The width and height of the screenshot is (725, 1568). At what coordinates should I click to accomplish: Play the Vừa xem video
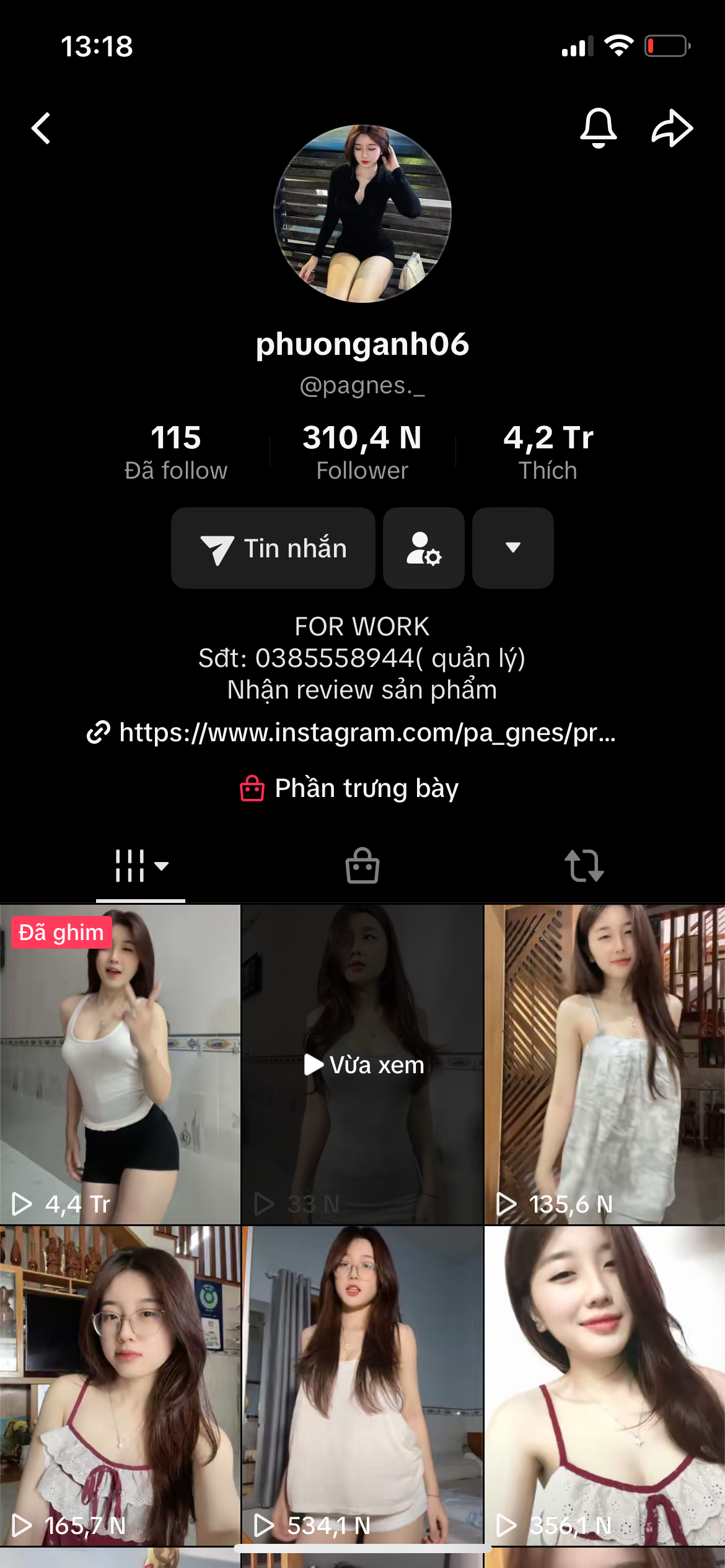(362, 1064)
